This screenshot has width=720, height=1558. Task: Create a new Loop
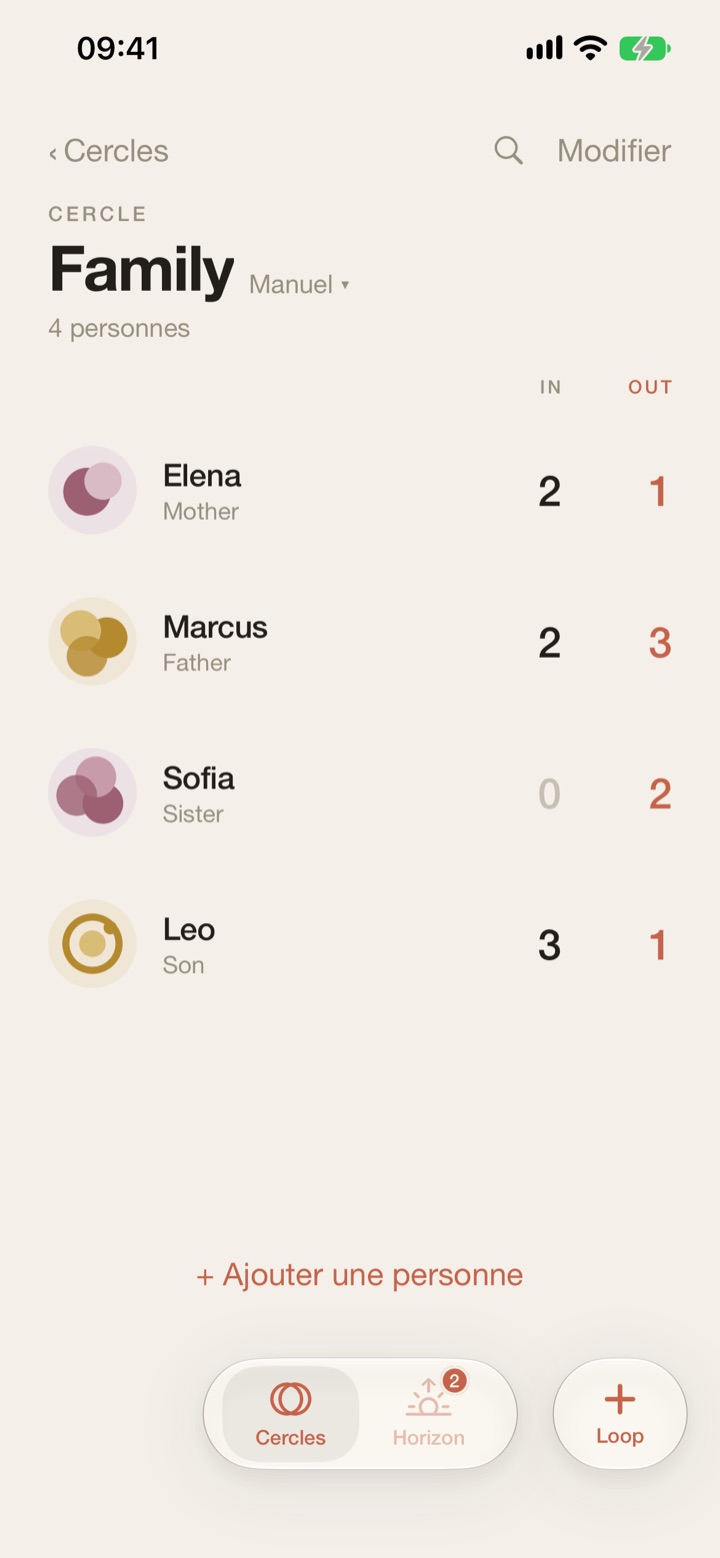pos(620,1414)
